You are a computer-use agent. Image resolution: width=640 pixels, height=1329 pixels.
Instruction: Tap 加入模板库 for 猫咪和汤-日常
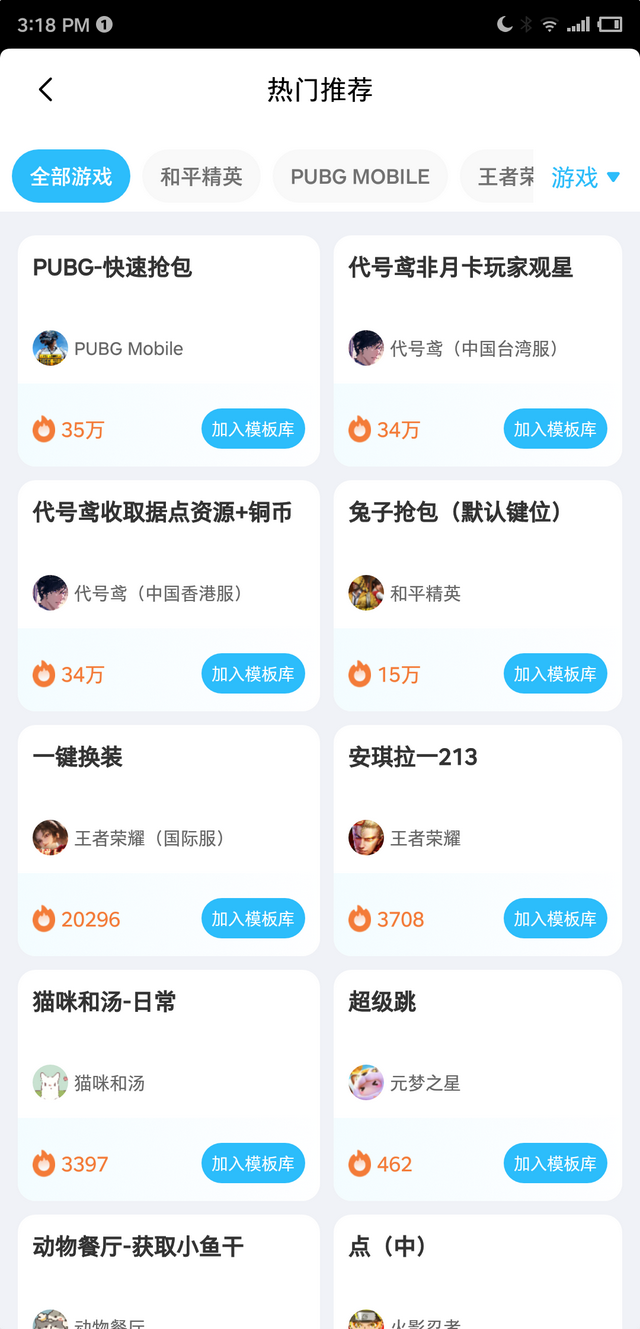point(253,1164)
